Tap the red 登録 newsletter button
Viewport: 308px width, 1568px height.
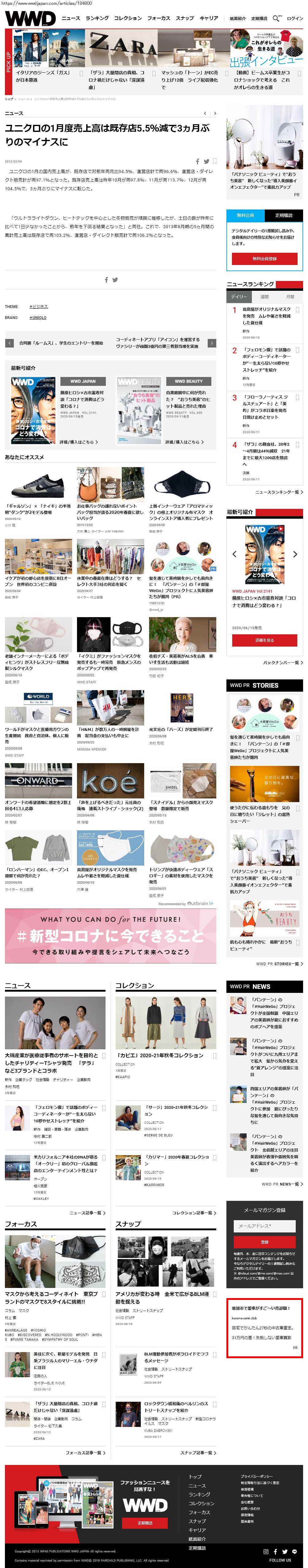click(264, 1242)
